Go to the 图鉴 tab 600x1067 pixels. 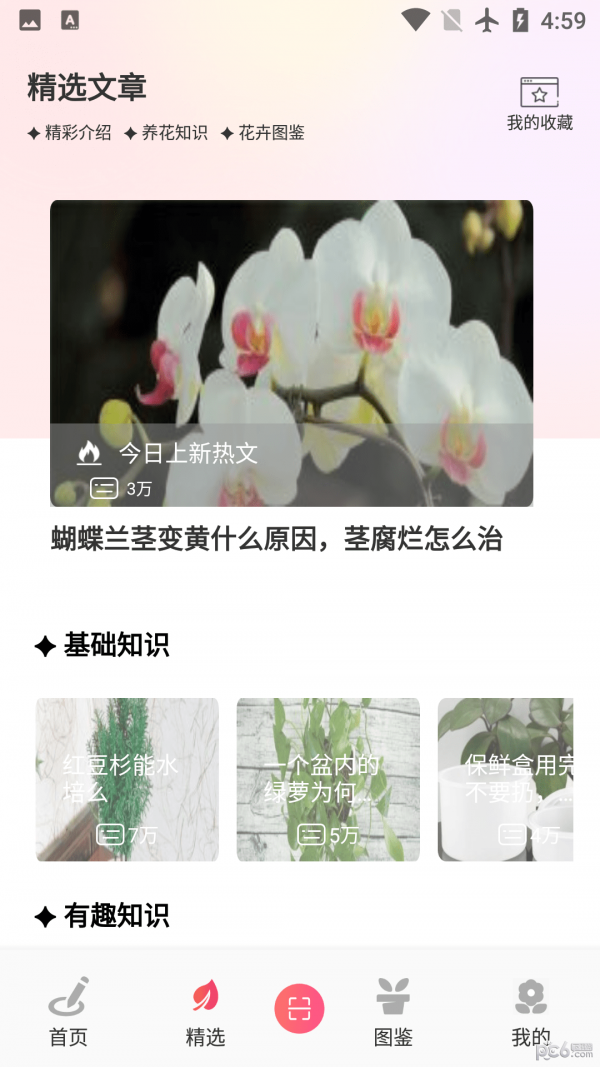tap(393, 1012)
